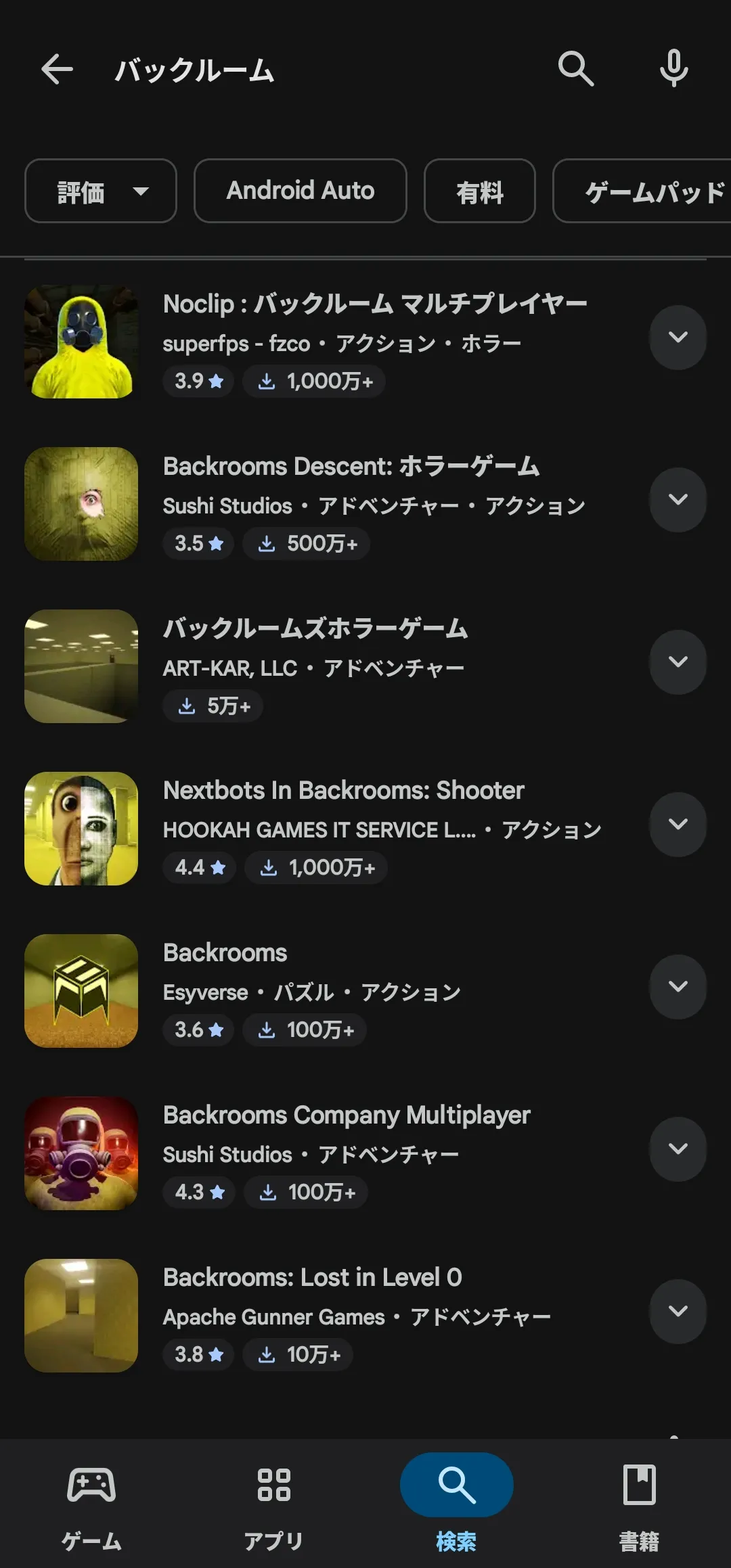731x1568 pixels.
Task: Expand the Noclip result chevron
Action: 678,338
